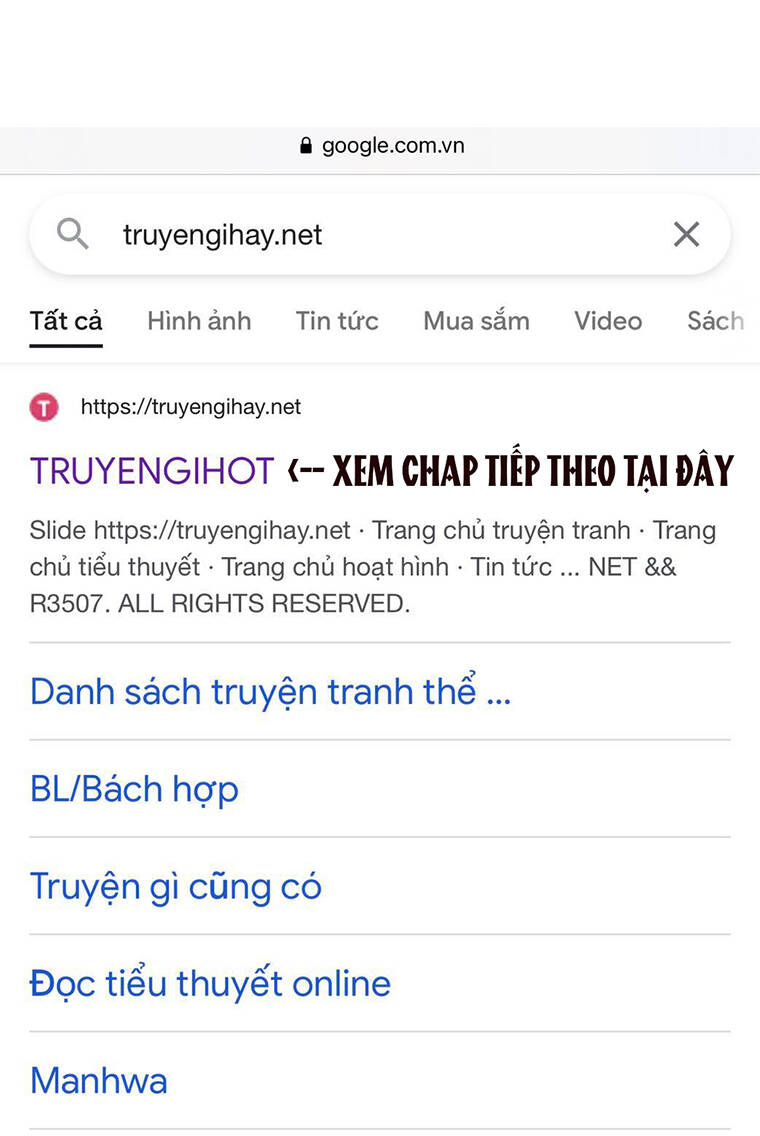Clear the search query with the X icon
The width and height of the screenshot is (760, 1136).
click(x=687, y=233)
